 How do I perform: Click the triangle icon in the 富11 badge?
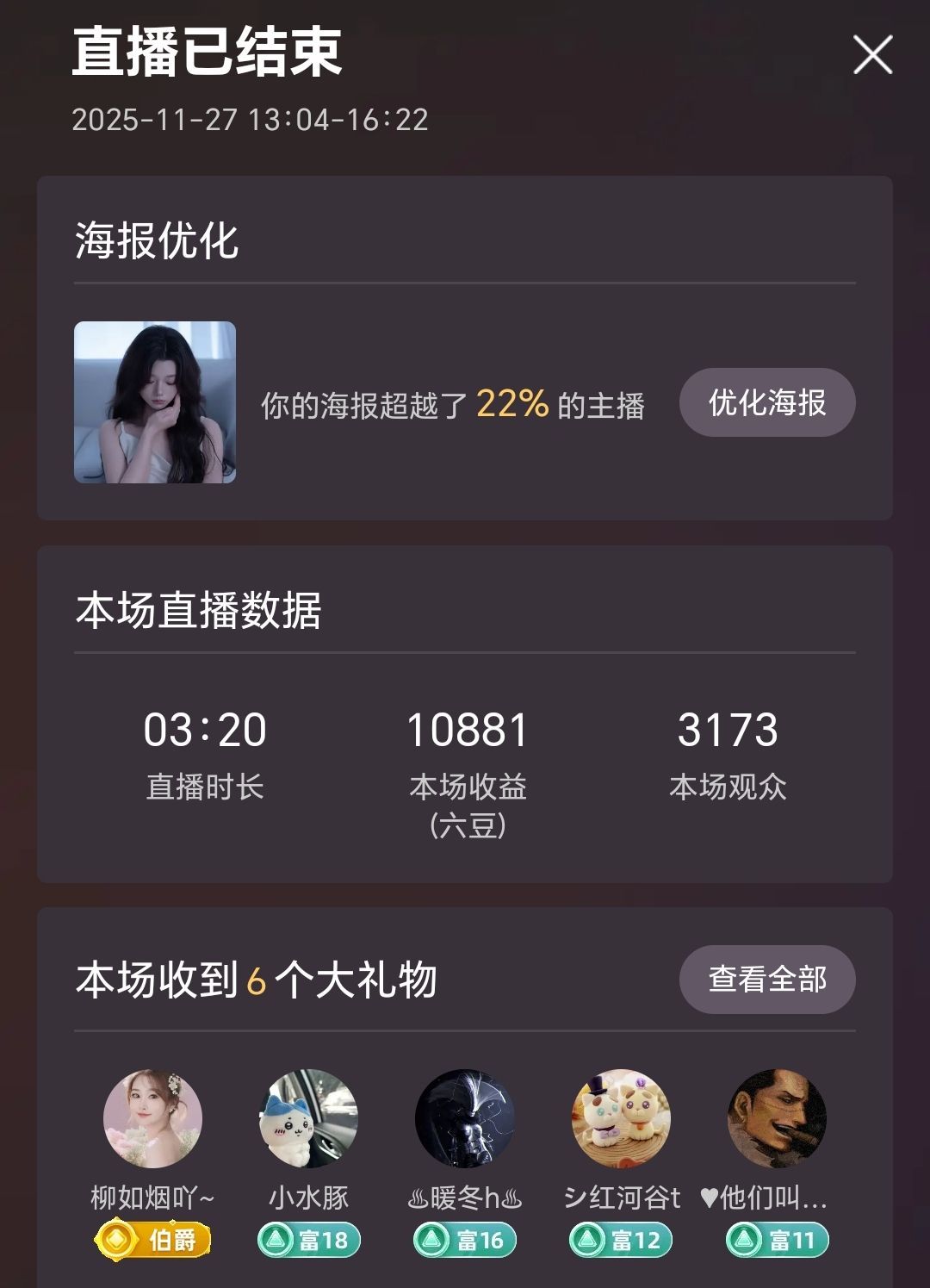pyautogui.click(x=746, y=1237)
